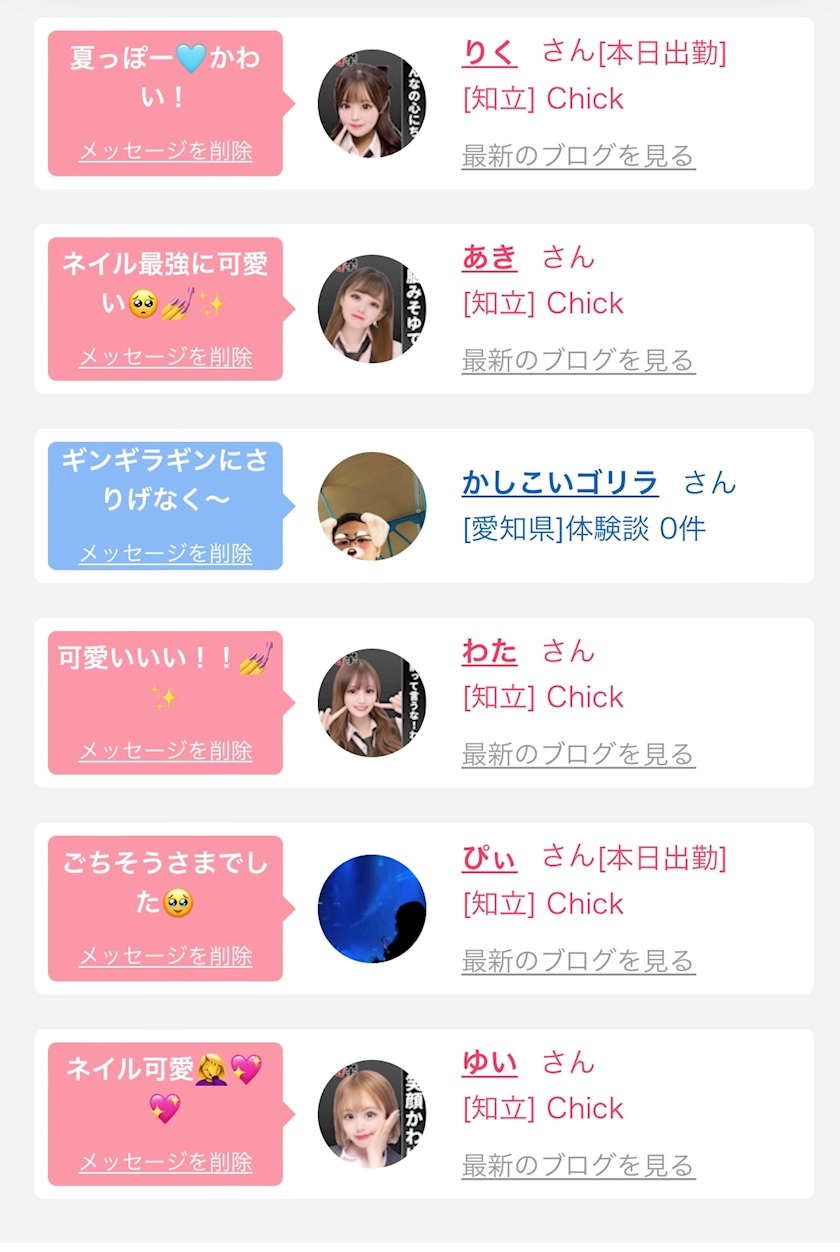Open りく's profile name link
The width and height of the screenshot is (840, 1252).
(489, 52)
